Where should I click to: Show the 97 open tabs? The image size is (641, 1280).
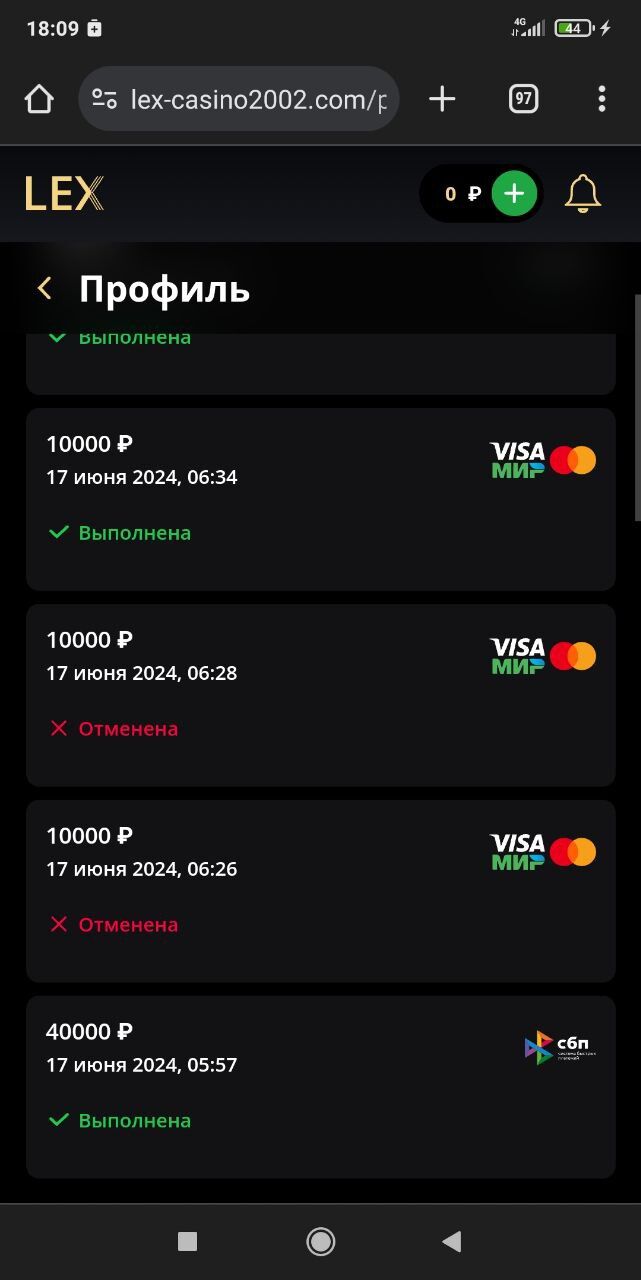(x=523, y=99)
